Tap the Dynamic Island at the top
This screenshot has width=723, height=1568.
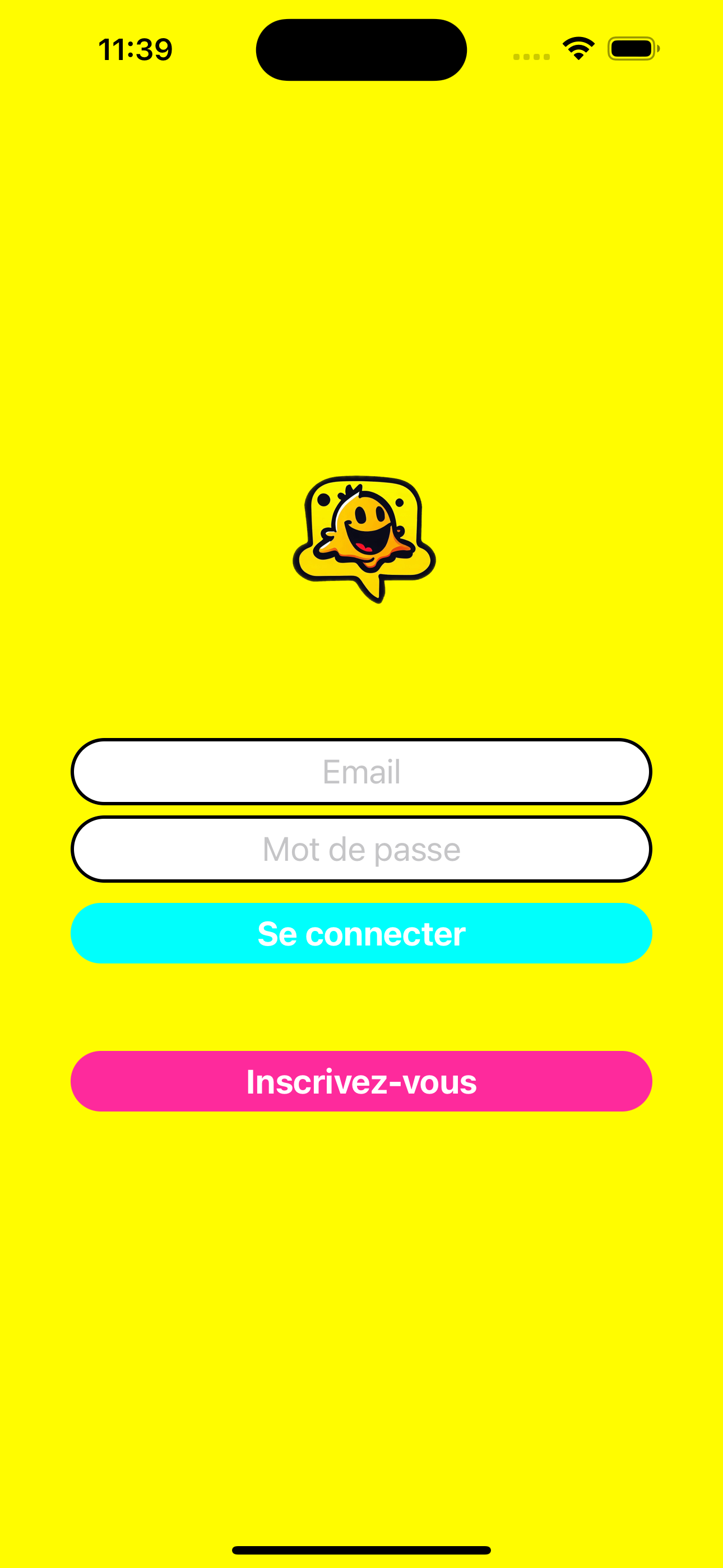click(x=361, y=49)
